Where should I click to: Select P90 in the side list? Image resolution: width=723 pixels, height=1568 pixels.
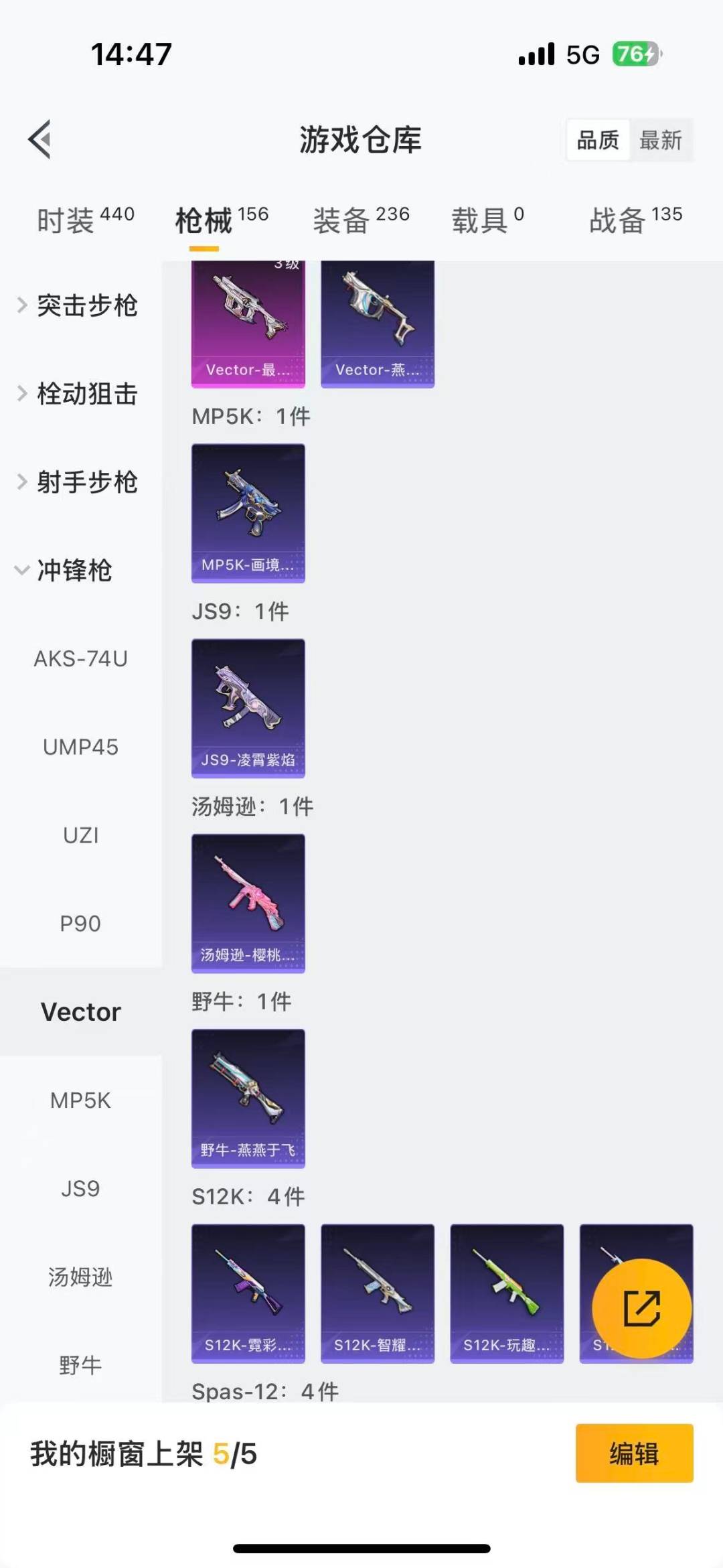point(80,924)
